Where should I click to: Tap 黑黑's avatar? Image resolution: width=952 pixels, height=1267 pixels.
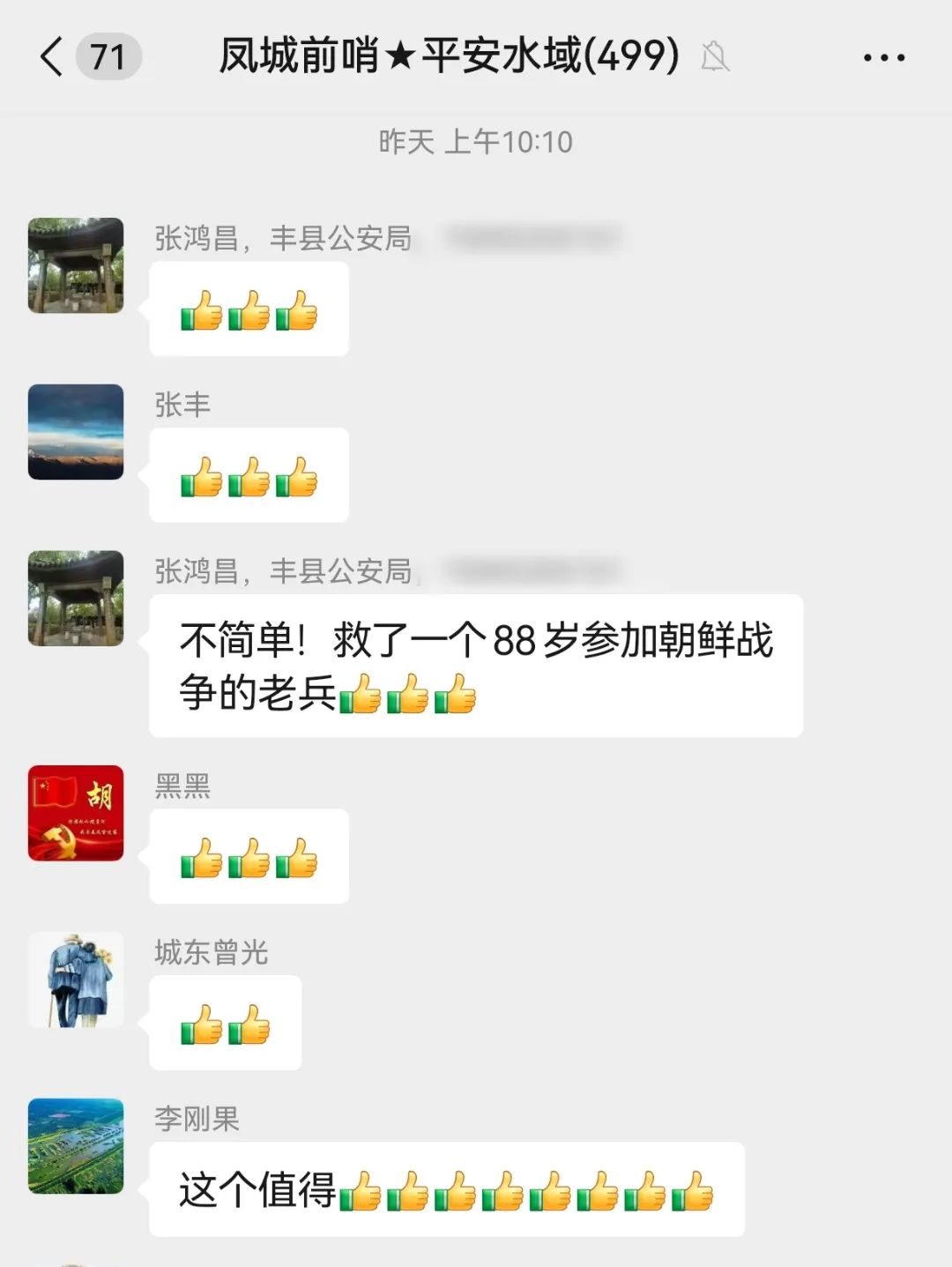click(x=76, y=813)
